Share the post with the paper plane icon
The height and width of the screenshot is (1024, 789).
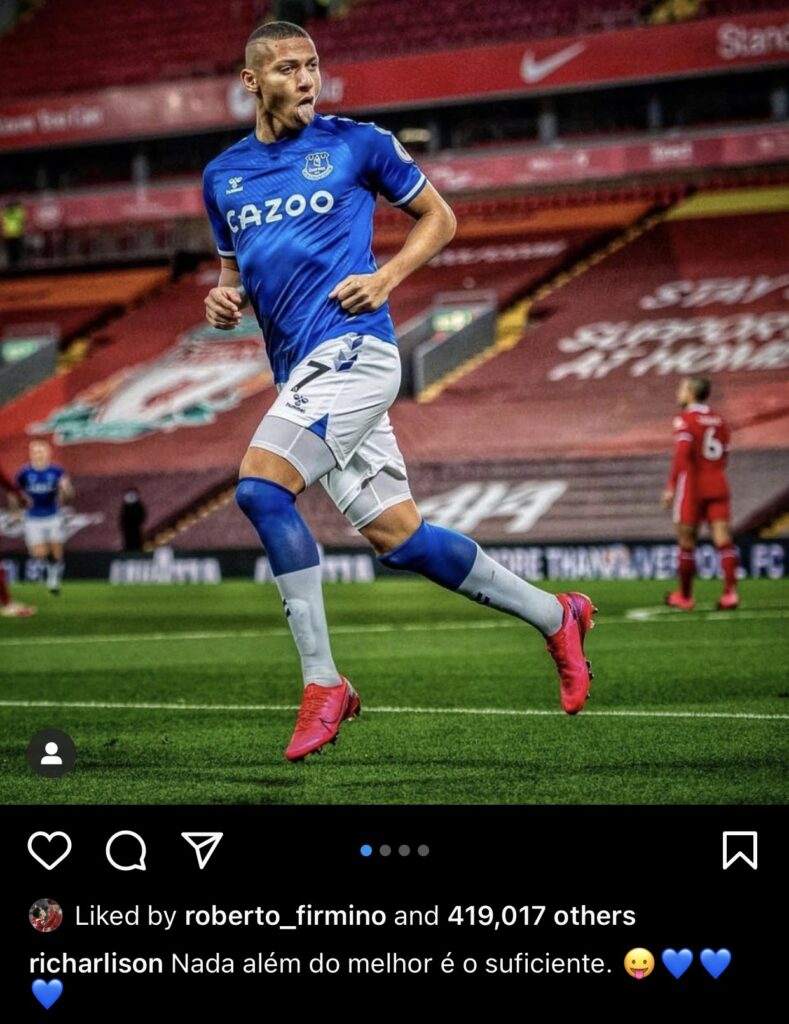click(202, 850)
